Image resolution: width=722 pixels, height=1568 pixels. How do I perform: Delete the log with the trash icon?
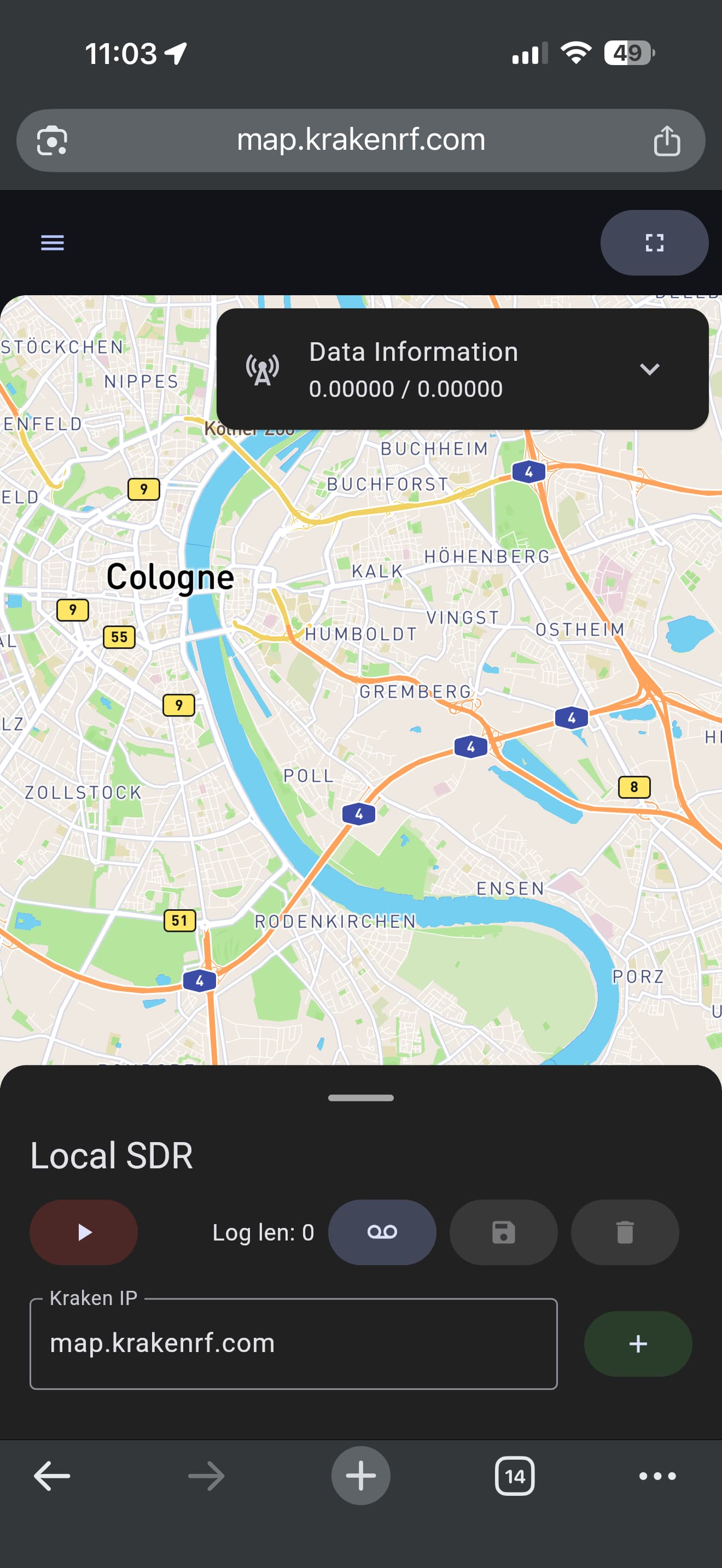625,1232
